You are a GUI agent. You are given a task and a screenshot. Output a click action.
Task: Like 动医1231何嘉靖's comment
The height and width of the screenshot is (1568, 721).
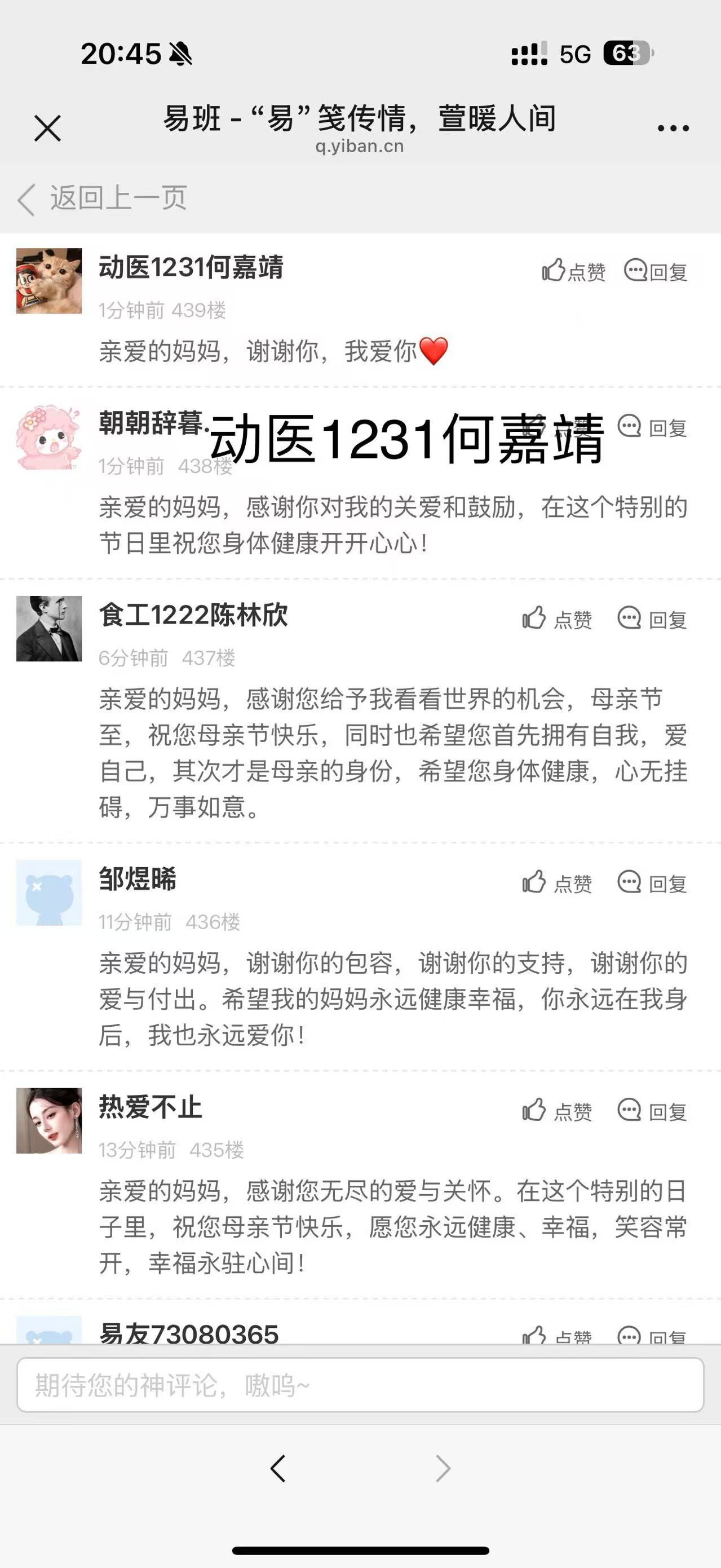click(x=574, y=271)
